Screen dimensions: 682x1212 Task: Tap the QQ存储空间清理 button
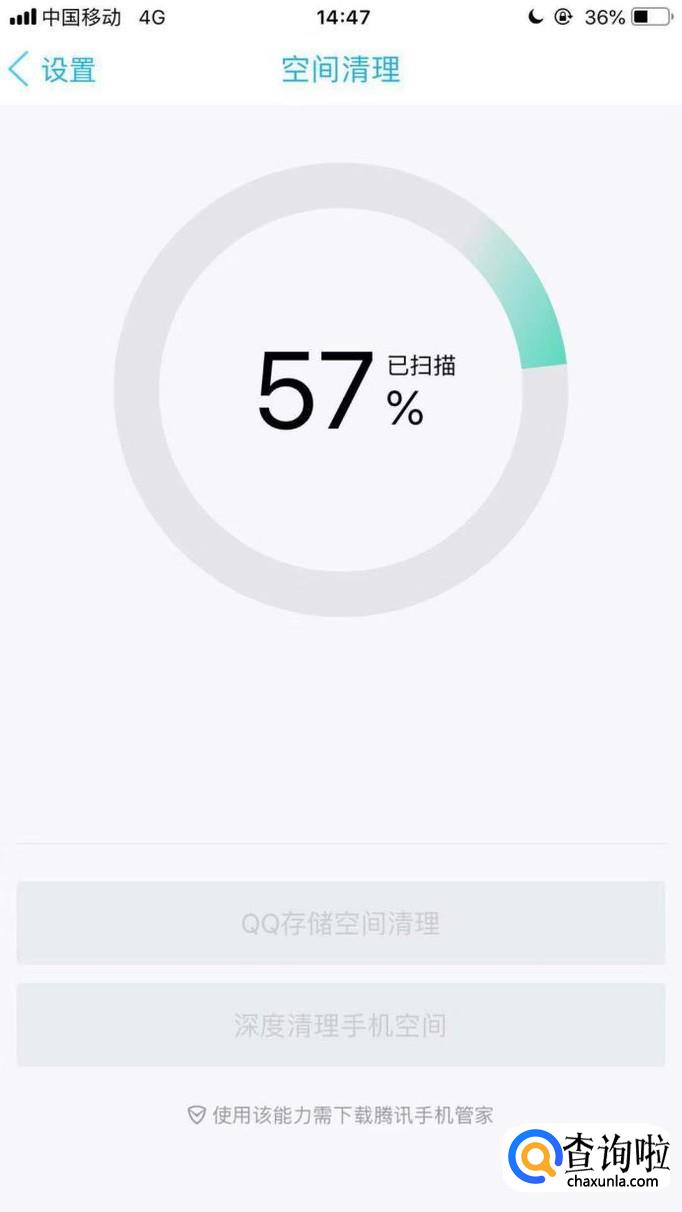[341, 923]
